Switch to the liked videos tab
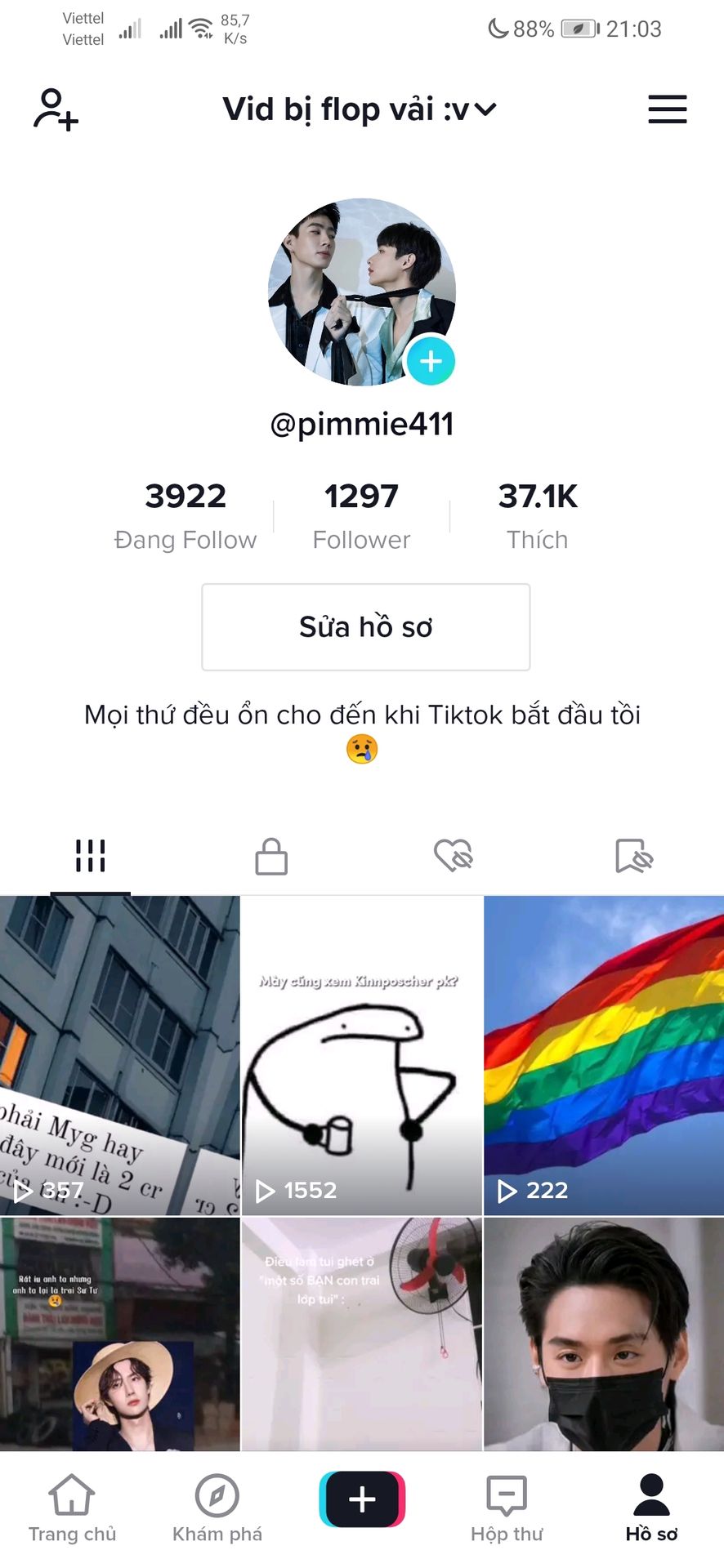The height and width of the screenshot is (1568, 724). [454, 857]
